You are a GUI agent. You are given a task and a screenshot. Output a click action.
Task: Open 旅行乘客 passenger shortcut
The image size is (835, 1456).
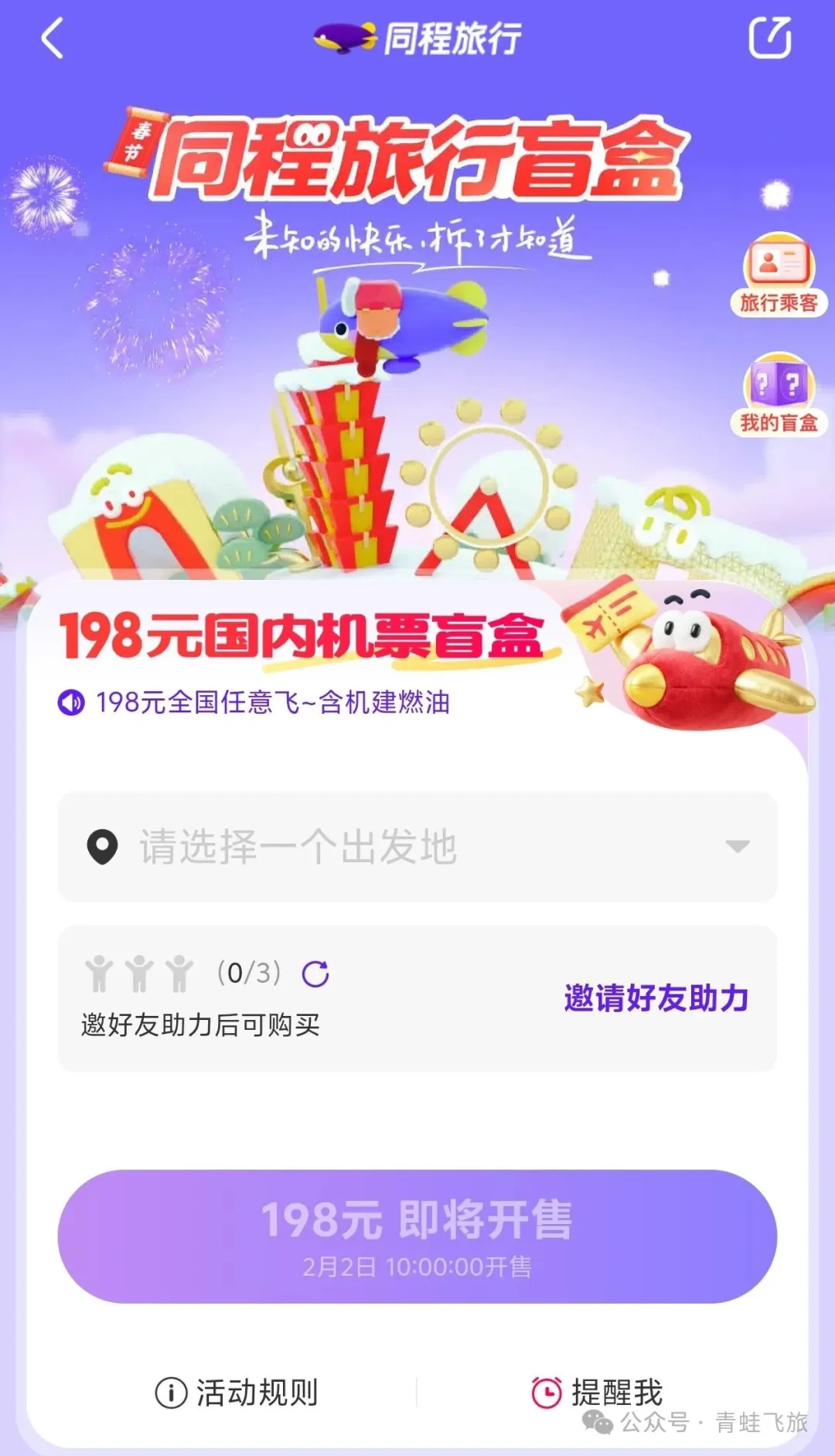point(778,276)
